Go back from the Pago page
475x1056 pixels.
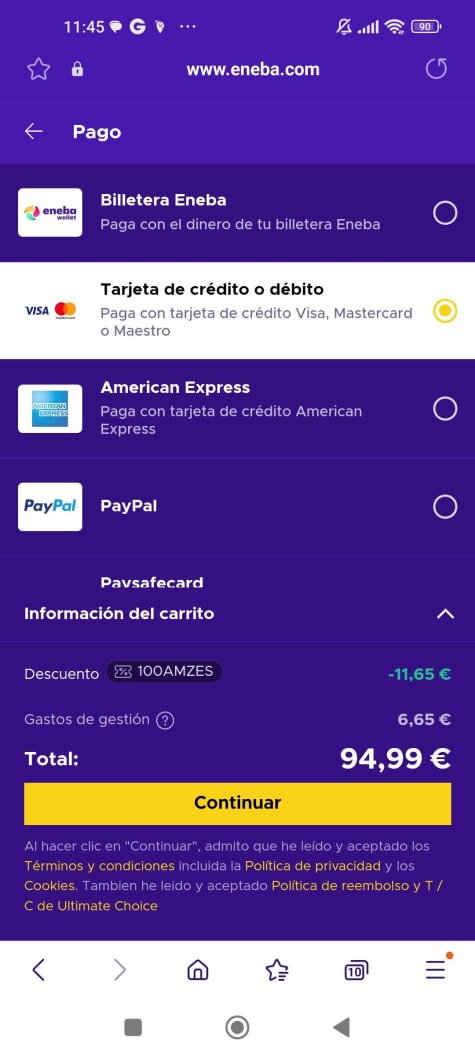[x=34, y=131]
